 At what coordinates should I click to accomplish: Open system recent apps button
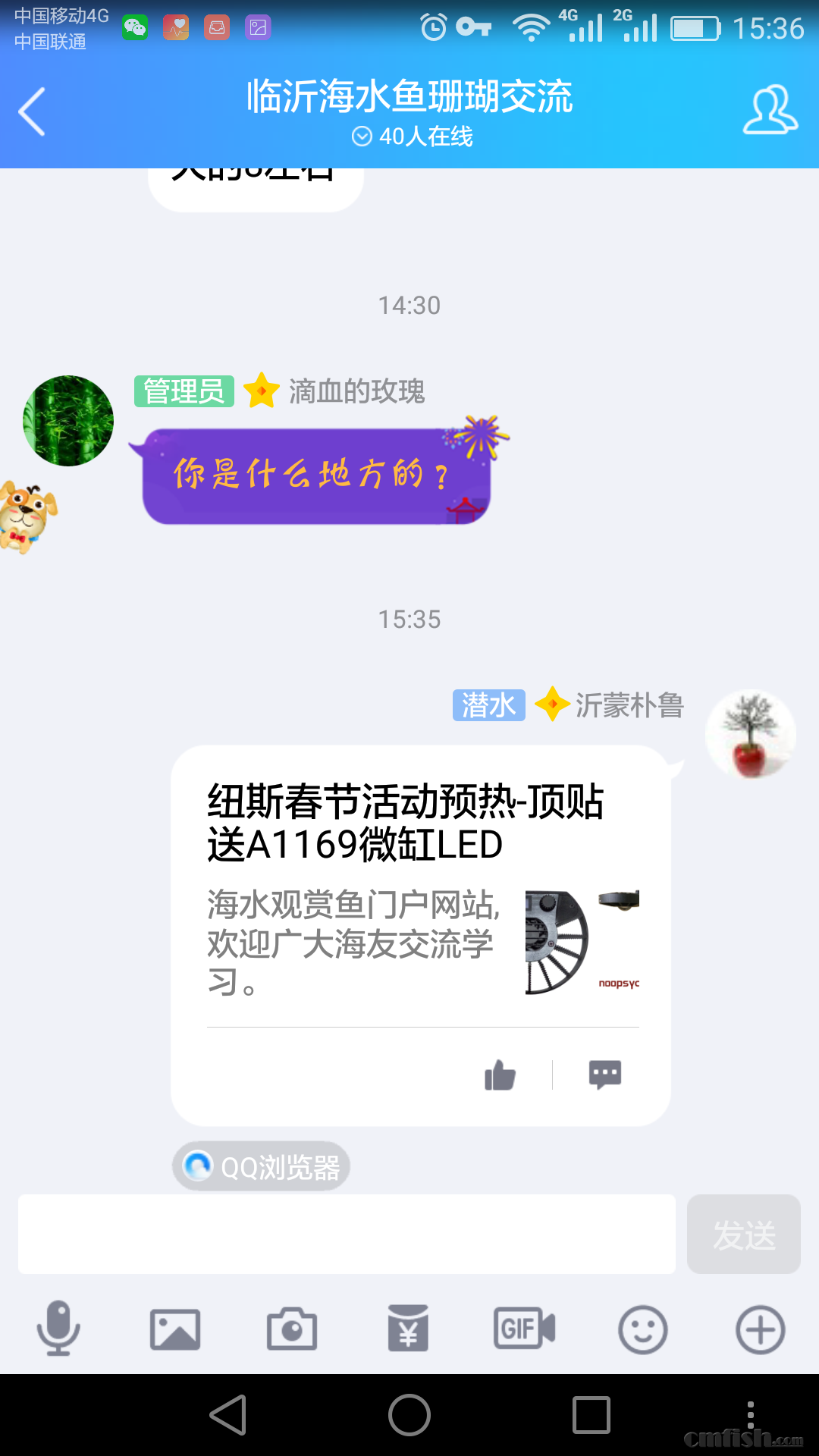pos(591,1415)
